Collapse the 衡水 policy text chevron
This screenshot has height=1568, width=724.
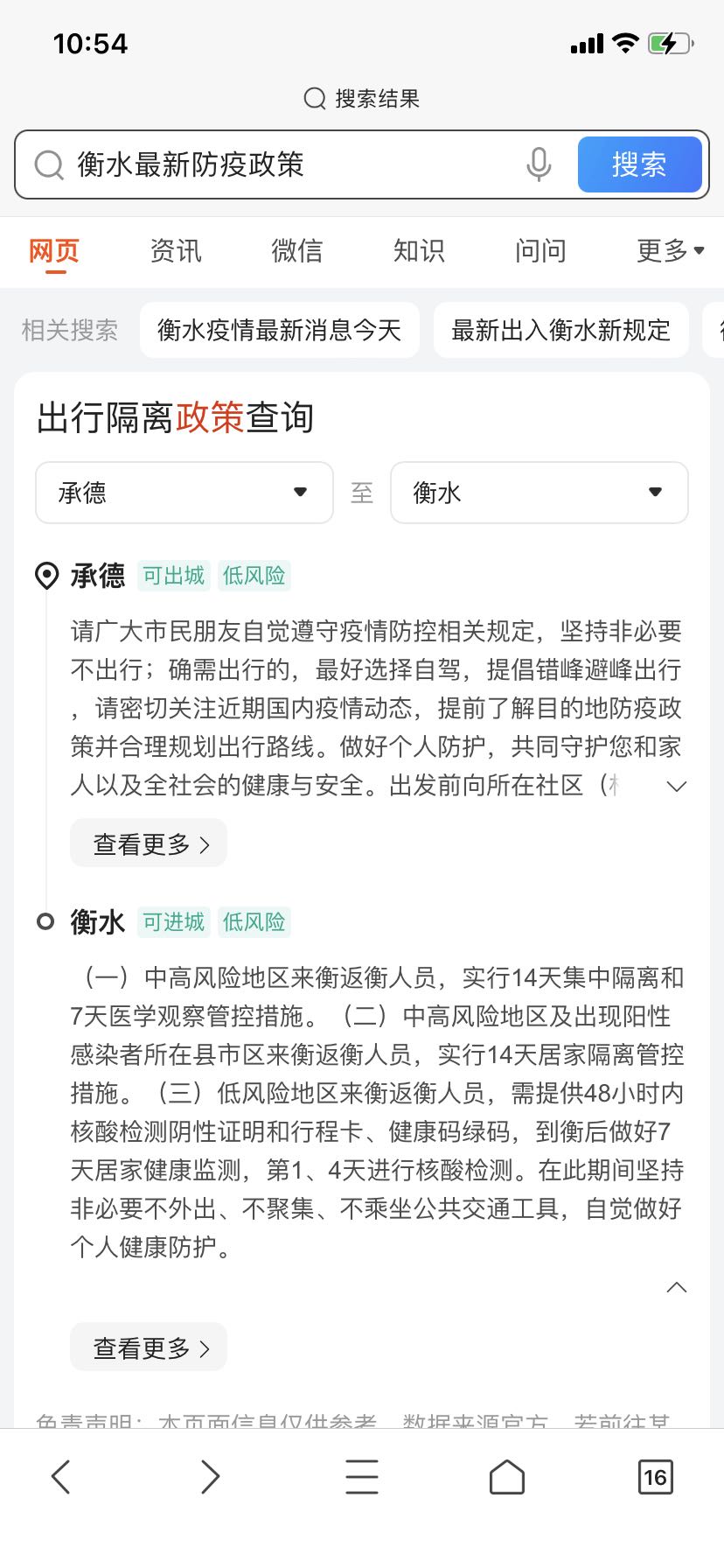click(677, 1287)
